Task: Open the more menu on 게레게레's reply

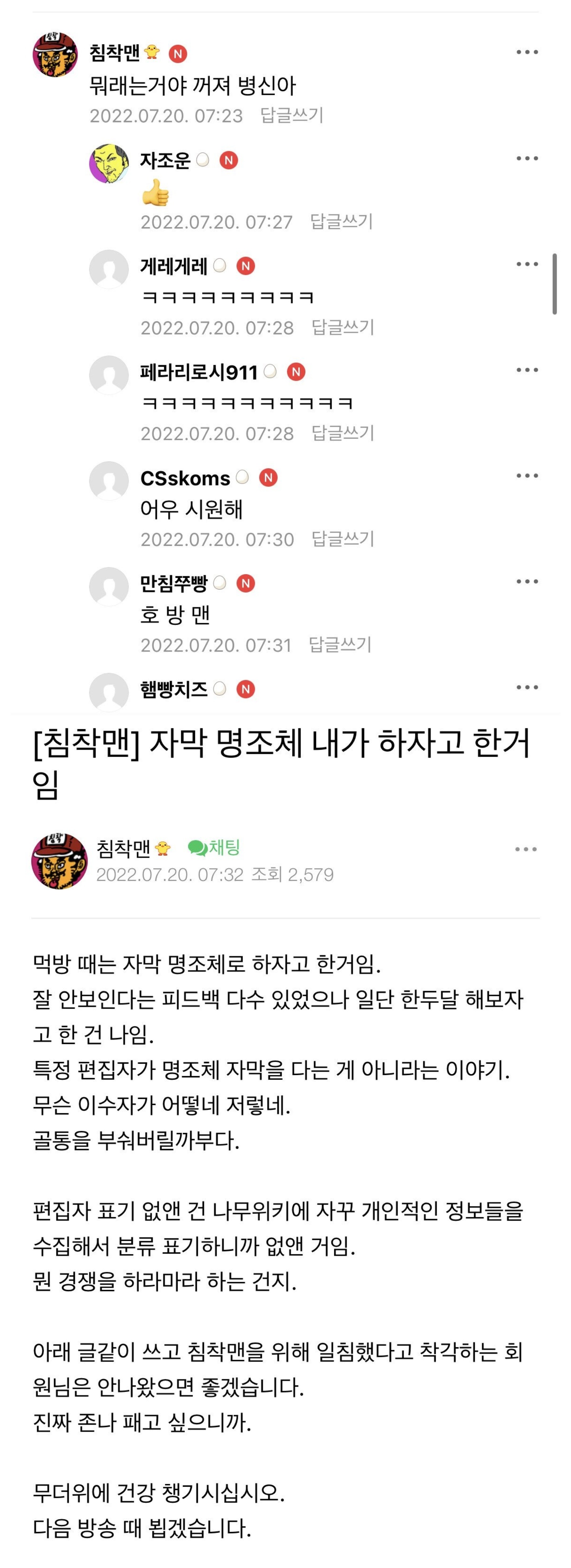Action: click(527, 264)
